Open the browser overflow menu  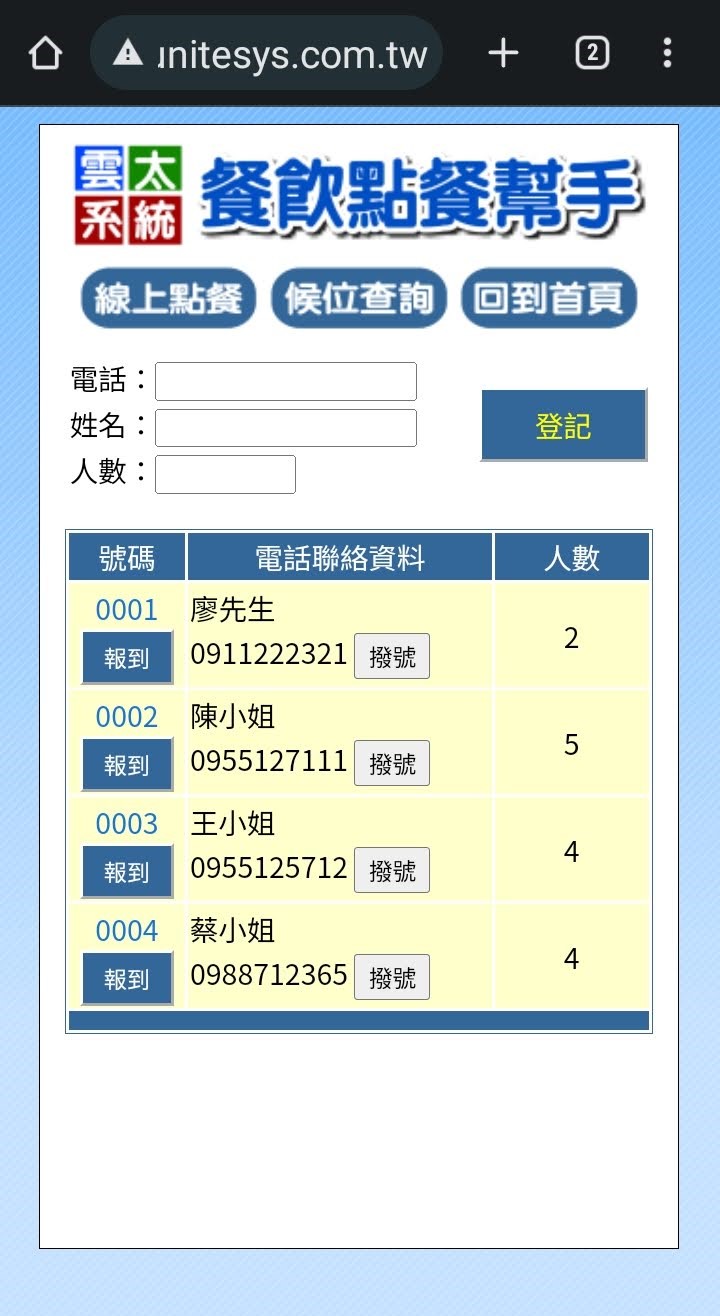point(667,53)
